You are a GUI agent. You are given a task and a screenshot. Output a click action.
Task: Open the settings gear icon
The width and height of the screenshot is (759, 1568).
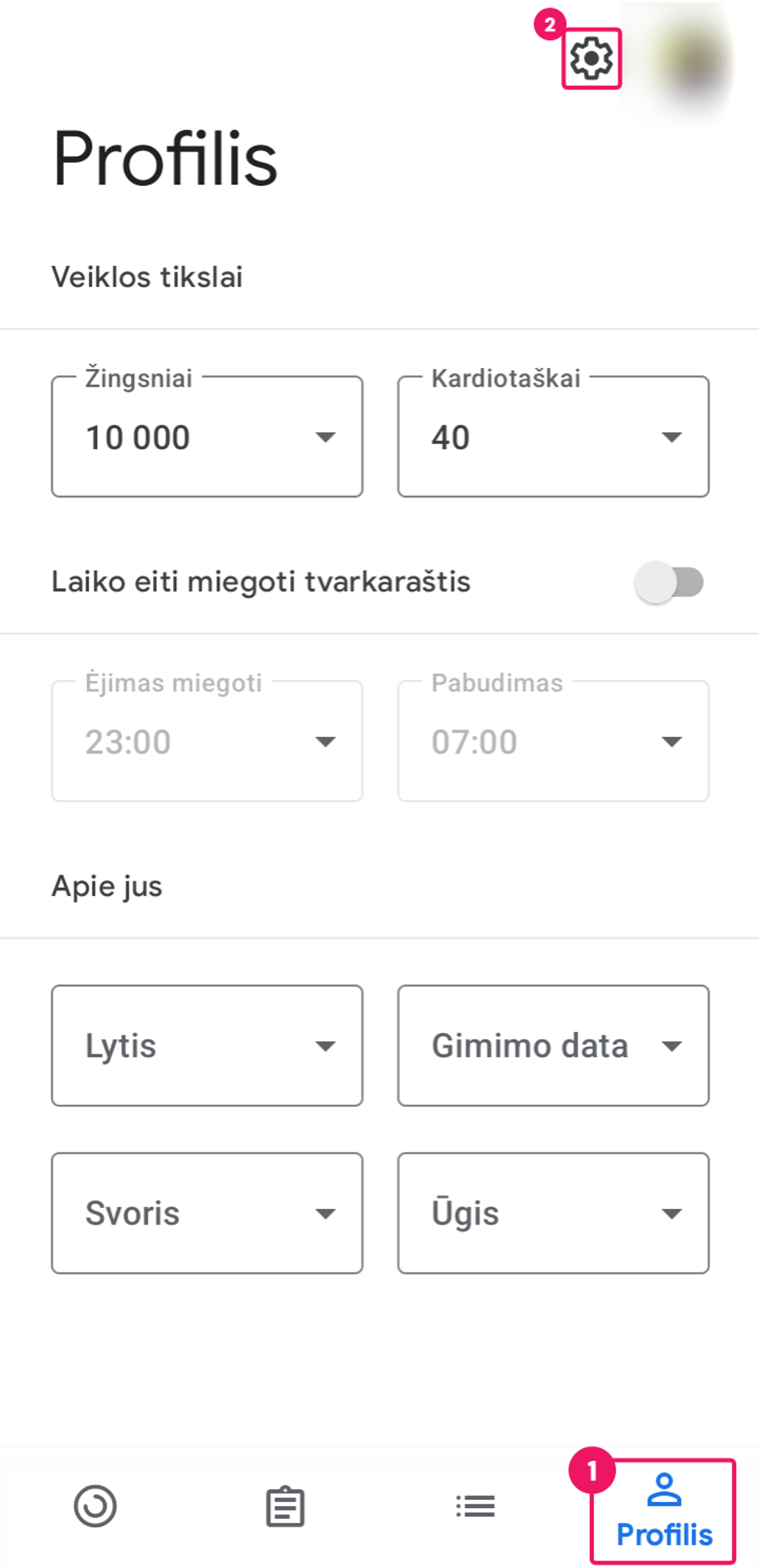pos(591,59)
